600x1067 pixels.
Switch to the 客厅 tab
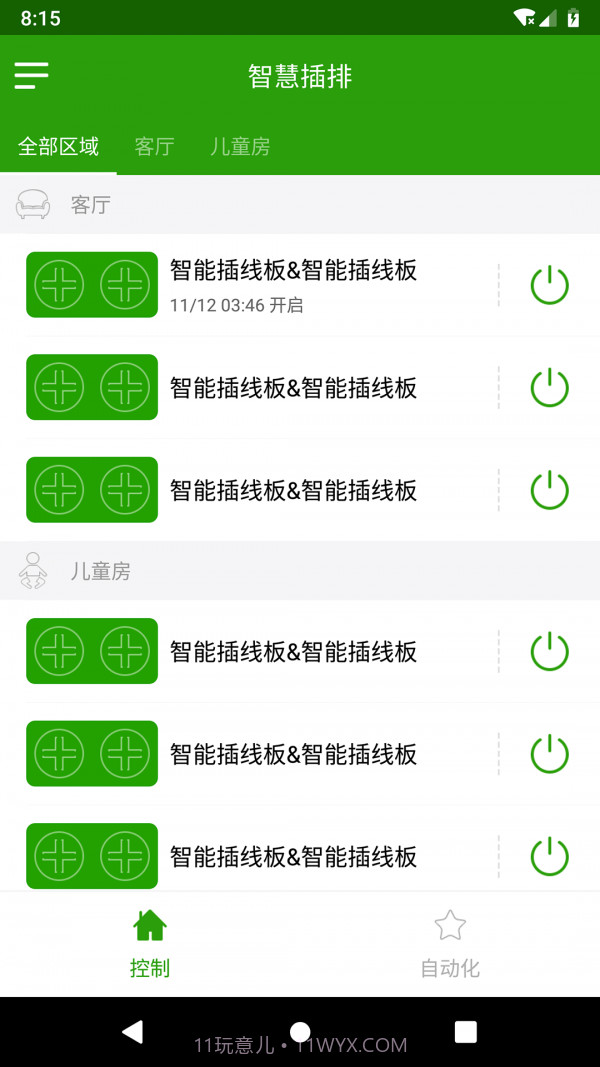point(154,147)
